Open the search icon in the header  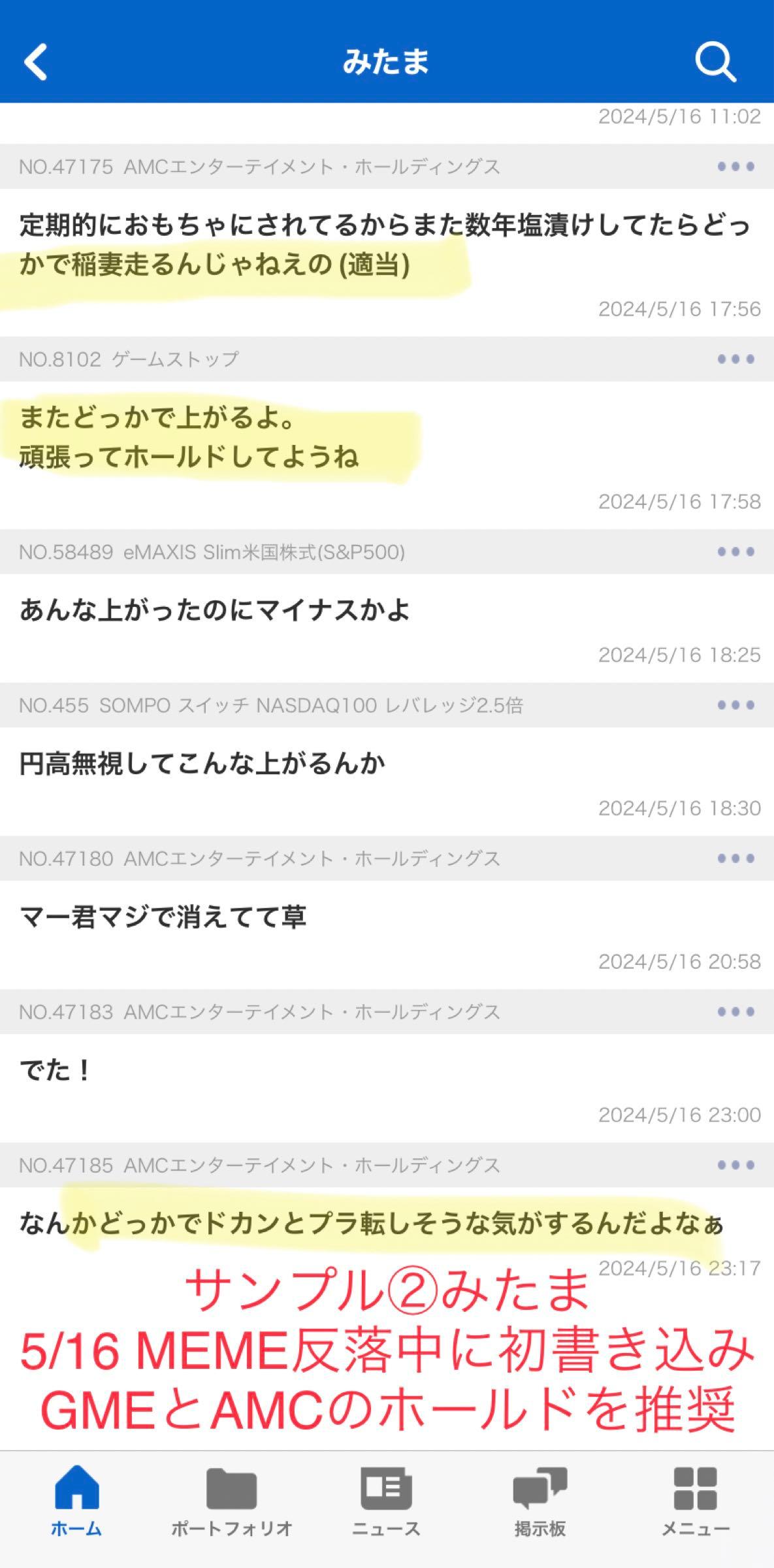[716, 63]
